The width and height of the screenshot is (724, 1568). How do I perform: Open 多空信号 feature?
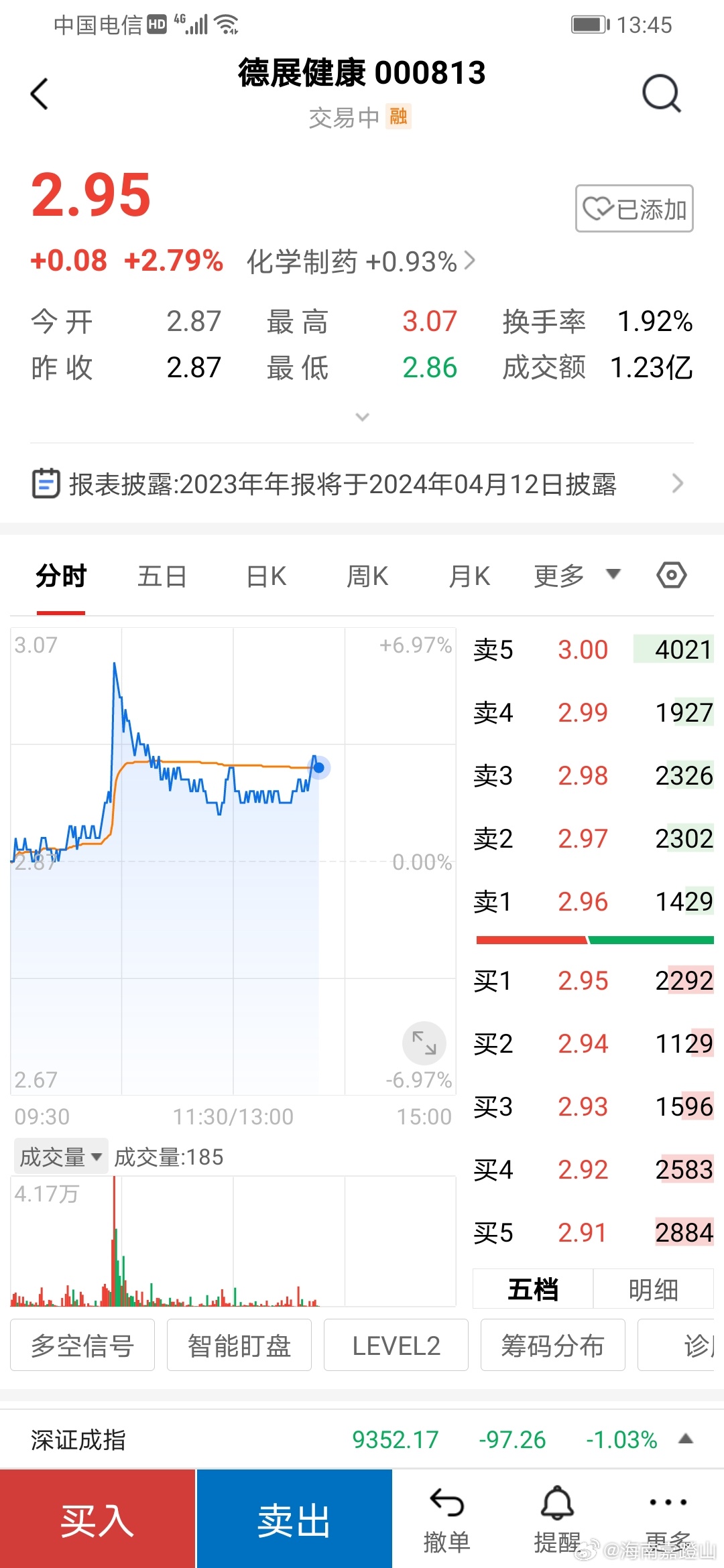[x=82, y=1346]
